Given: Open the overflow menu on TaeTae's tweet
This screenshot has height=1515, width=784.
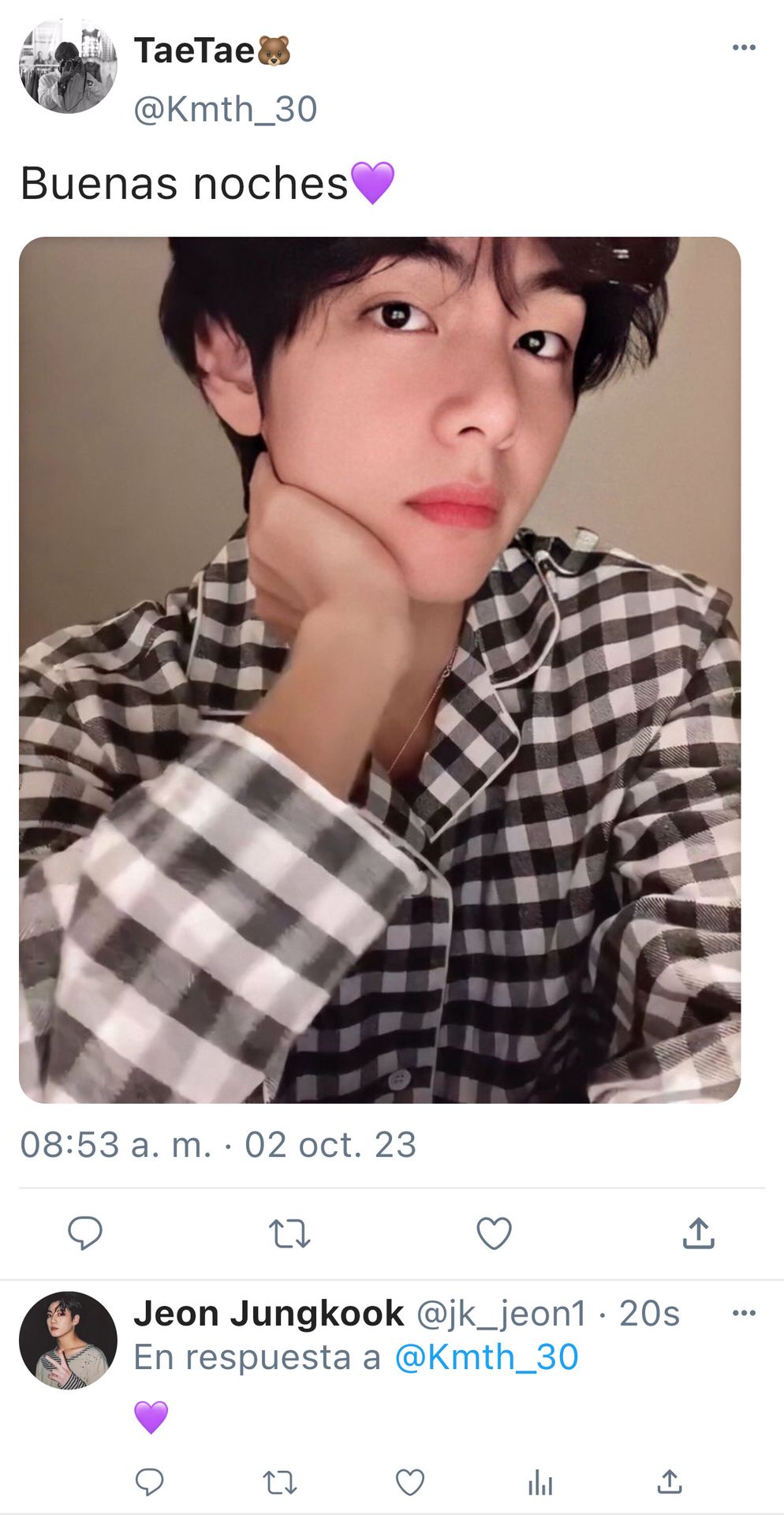Looking at the screenshot, I should tap(744, 48).
